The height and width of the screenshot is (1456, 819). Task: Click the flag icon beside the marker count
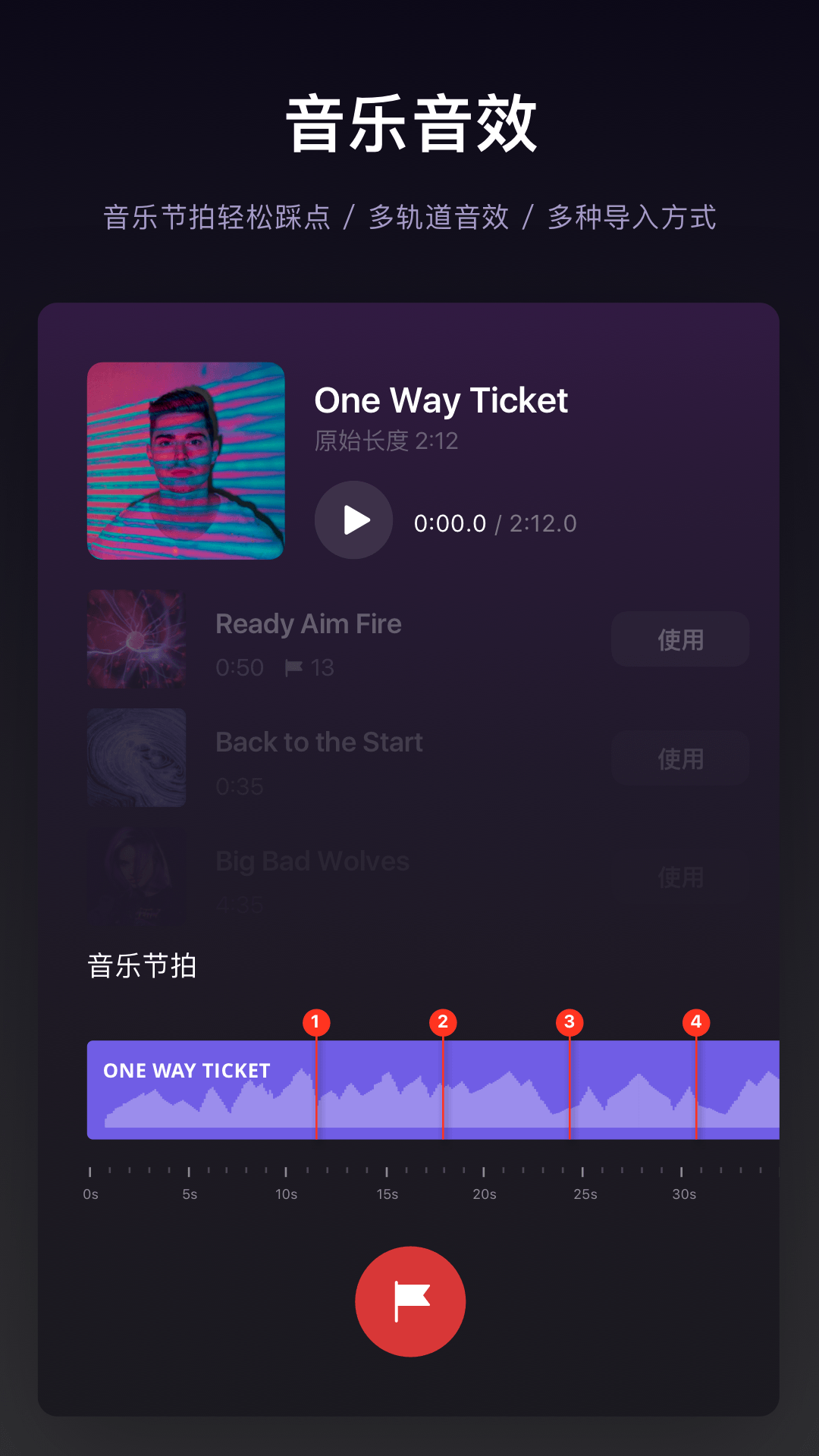click(293, 668)
